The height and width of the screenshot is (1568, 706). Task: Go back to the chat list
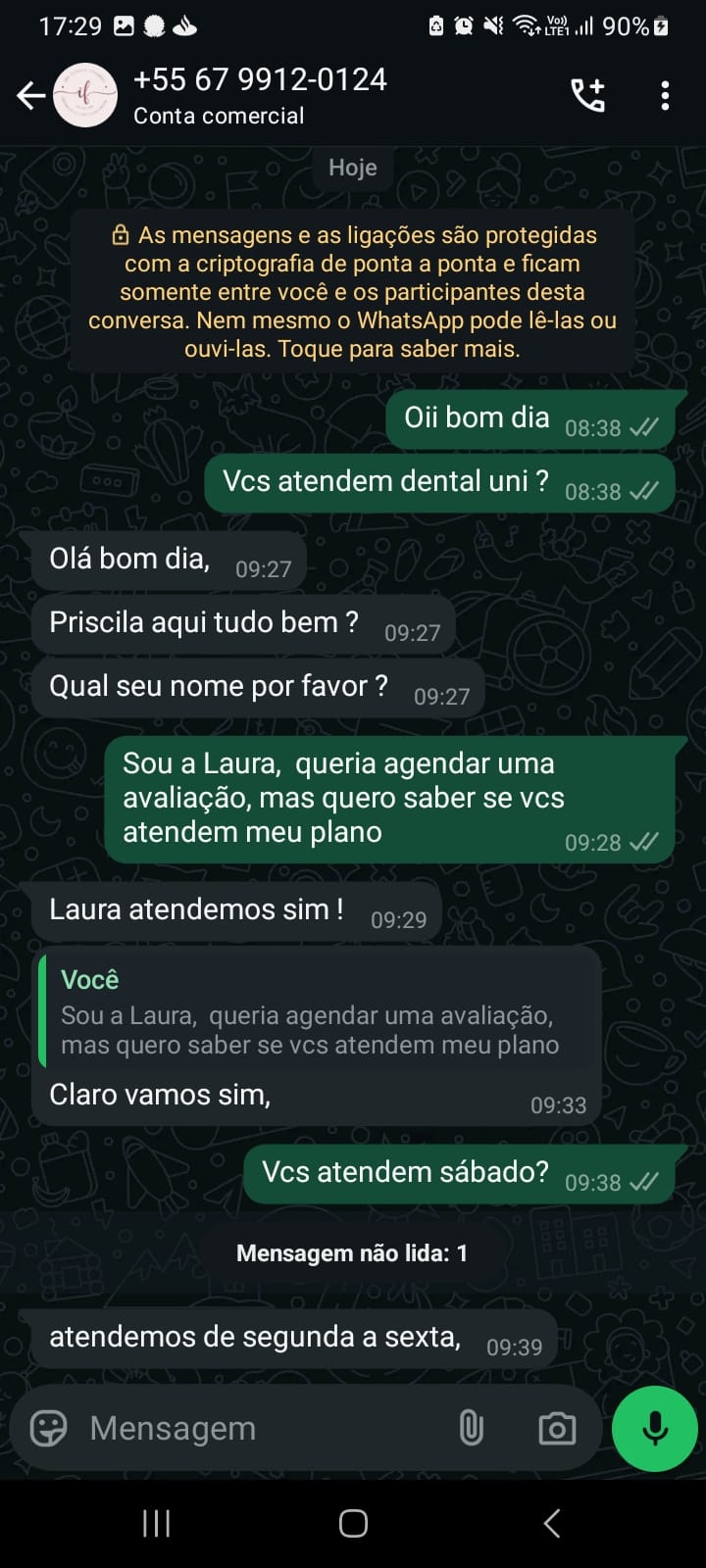point(29,95)
